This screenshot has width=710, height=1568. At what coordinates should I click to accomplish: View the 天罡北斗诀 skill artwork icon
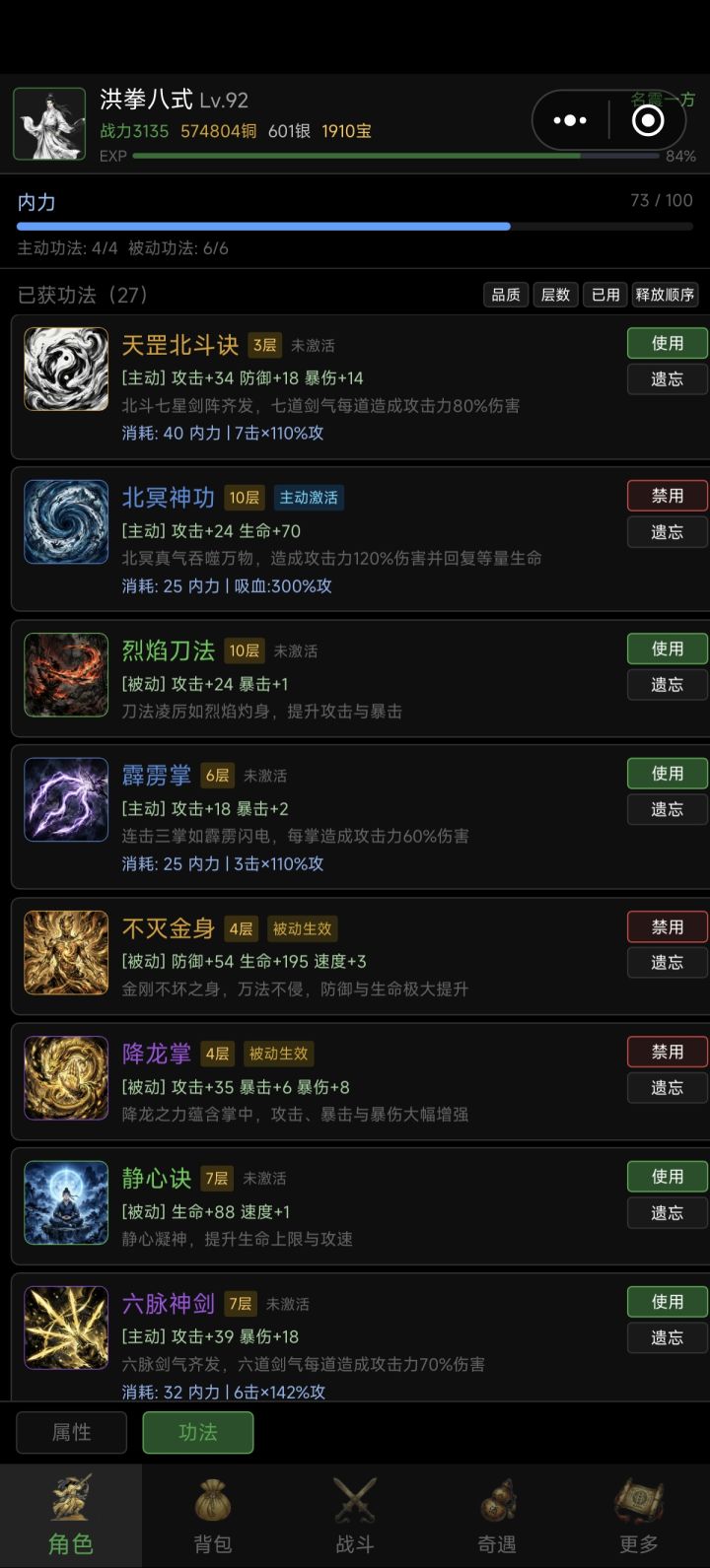coord(65,369)
